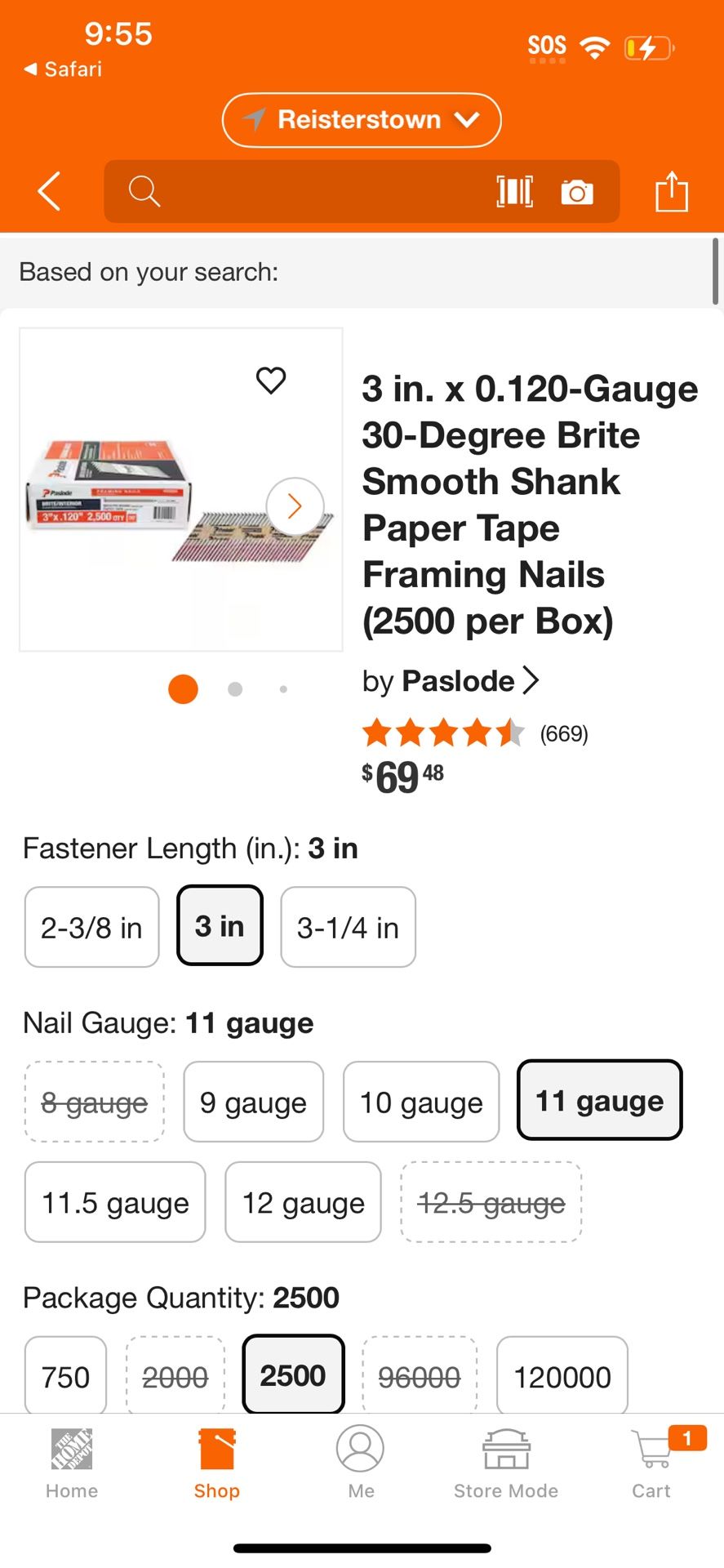Navigate back with the arrow button
724x1568 pixels.
(48, 192)
